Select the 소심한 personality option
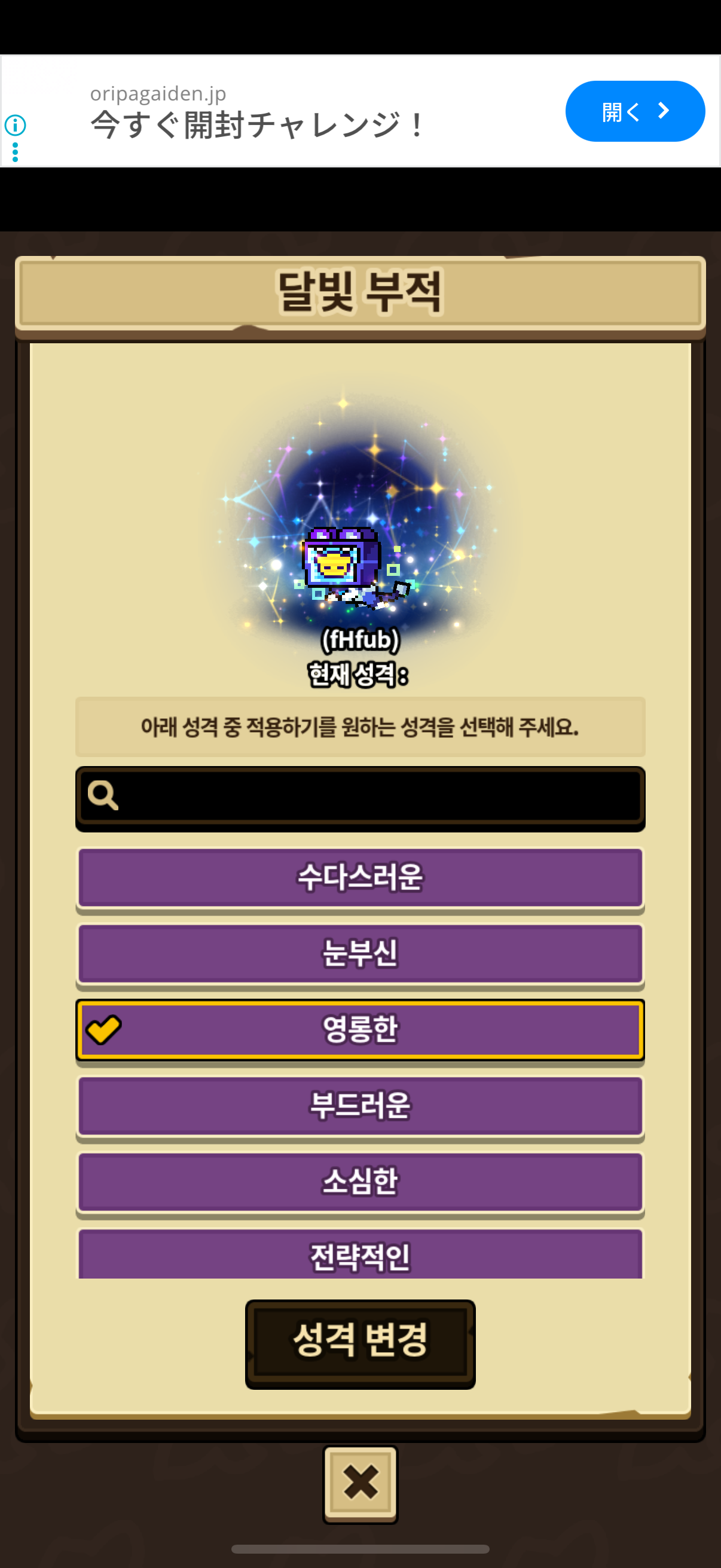Screen dimensions: 721x1568 pyautogui.click(x=360, y=1182)
